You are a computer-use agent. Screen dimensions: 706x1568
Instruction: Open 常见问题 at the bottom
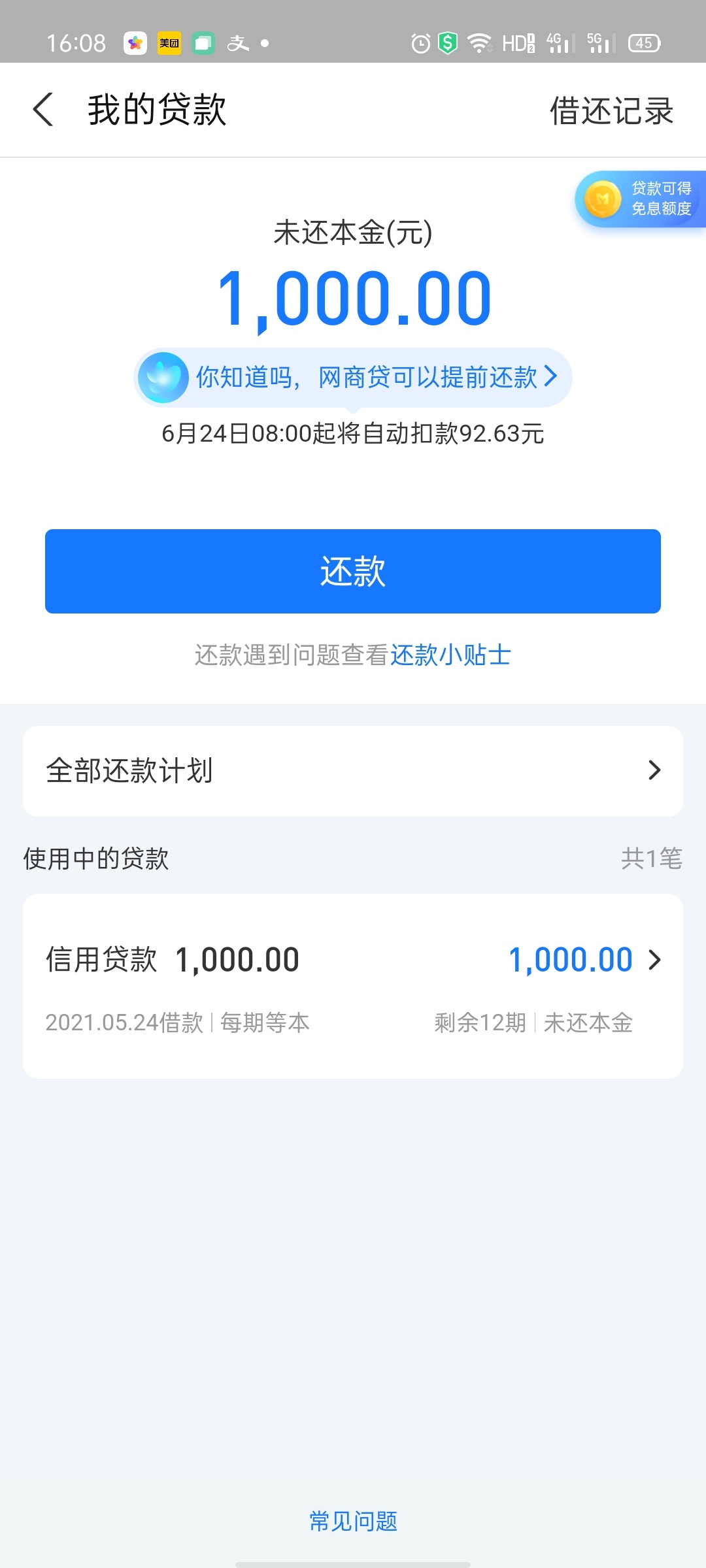(x=353, y=1521)
